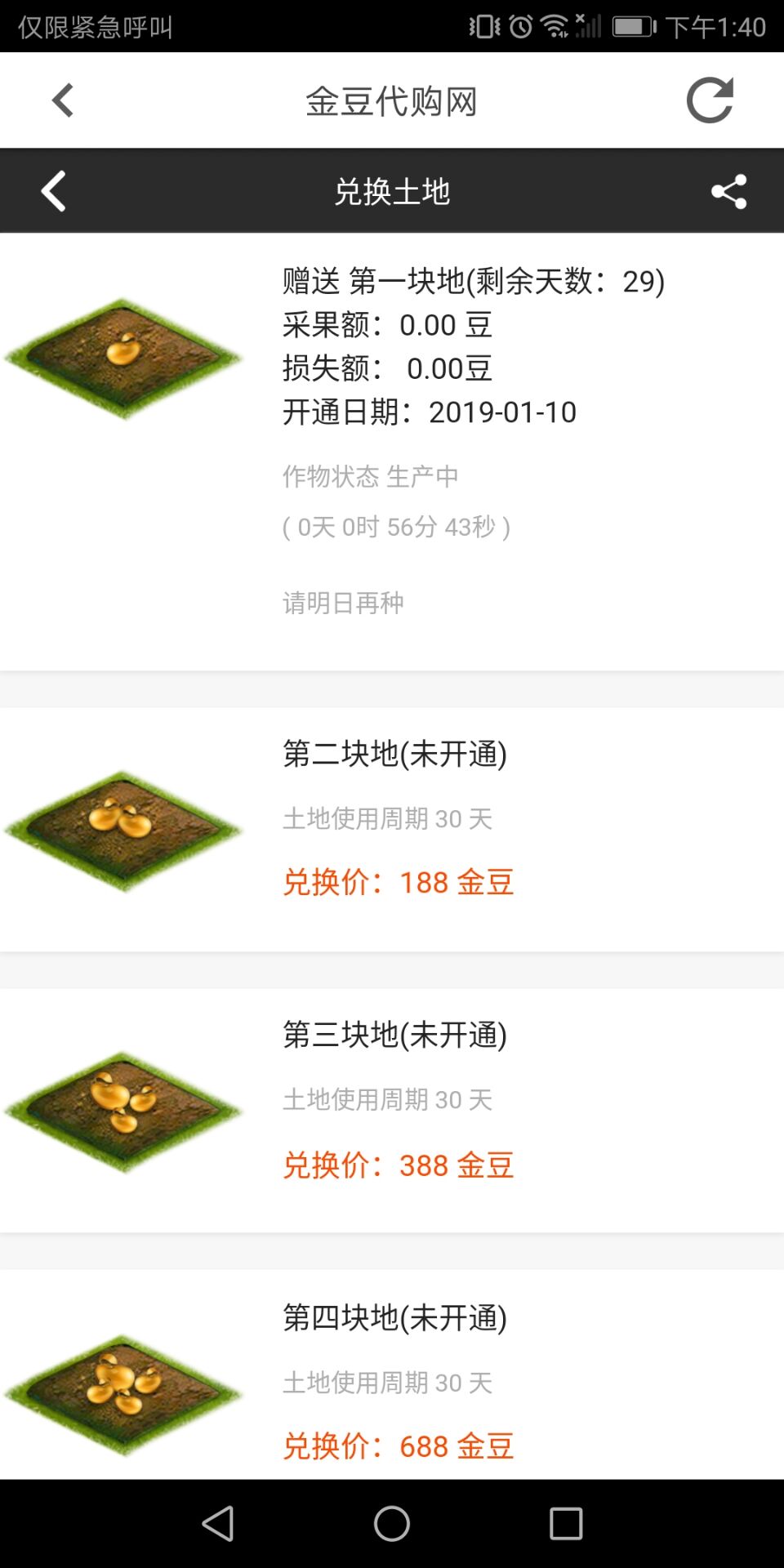The image size is (784, 1568).
Task: Select 第四块地 priced at 688 金豆
Action: coord(392,1380)
